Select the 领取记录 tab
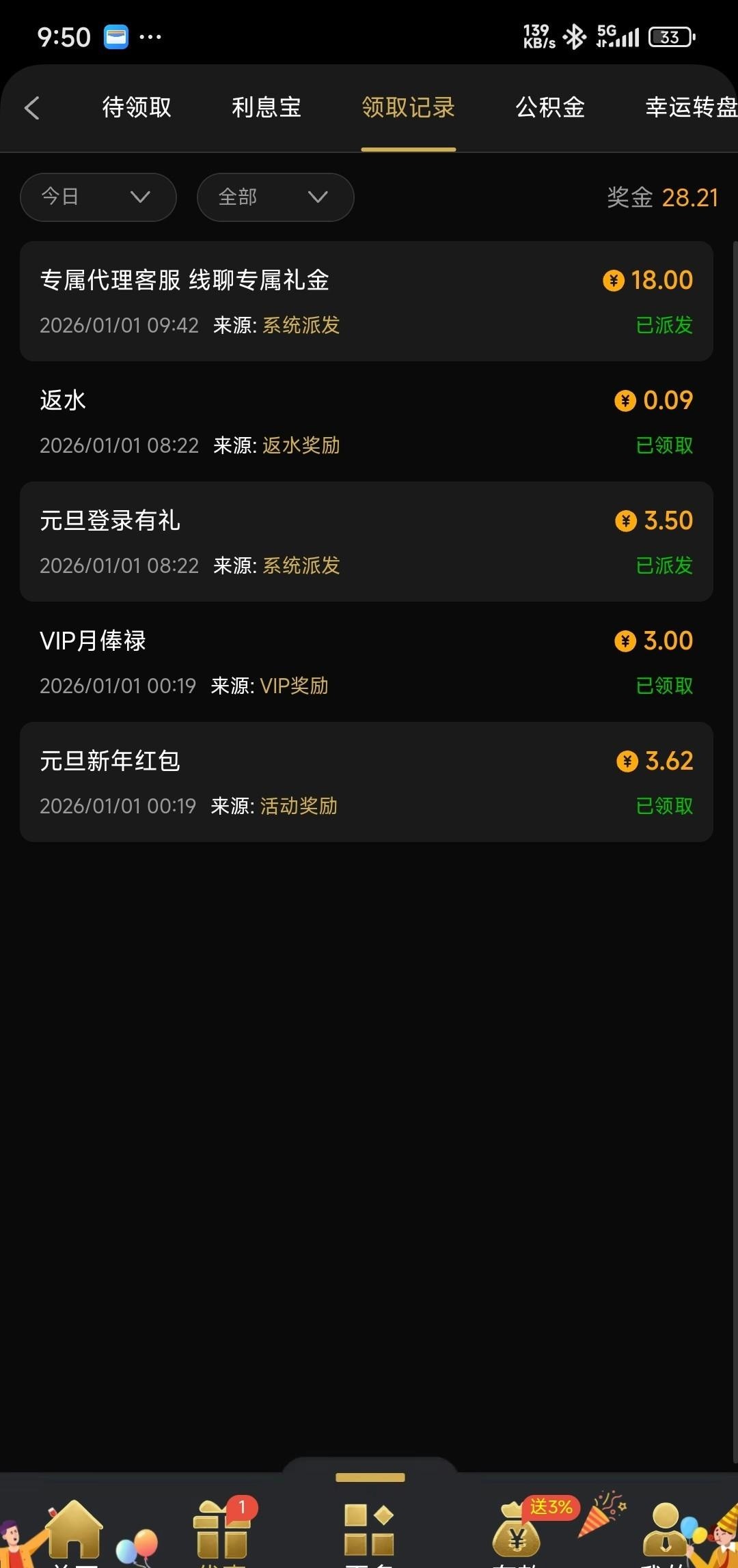Image resolution: width=738 pixels, height=1568 pixels. (x=408, y=108)
